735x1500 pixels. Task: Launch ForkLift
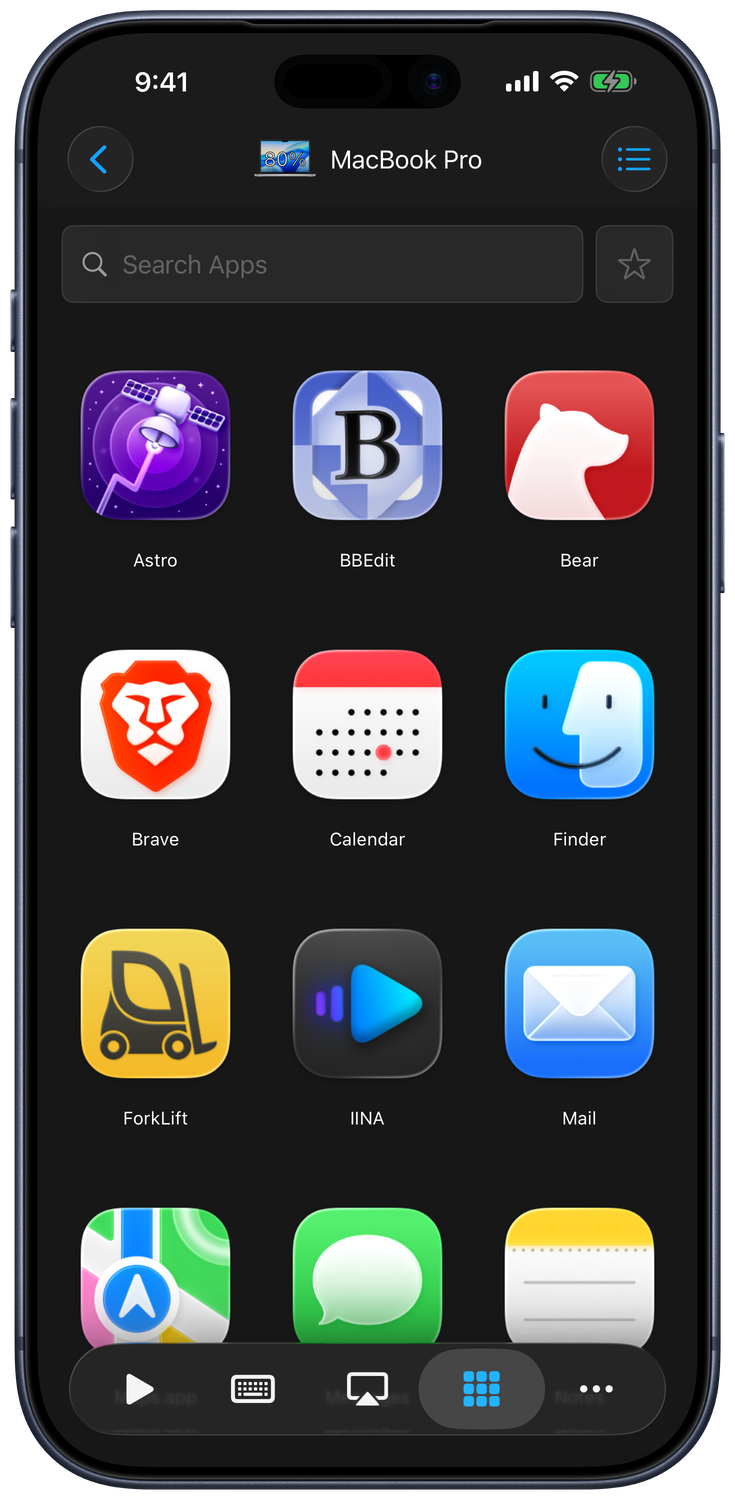coord(155,1003)
